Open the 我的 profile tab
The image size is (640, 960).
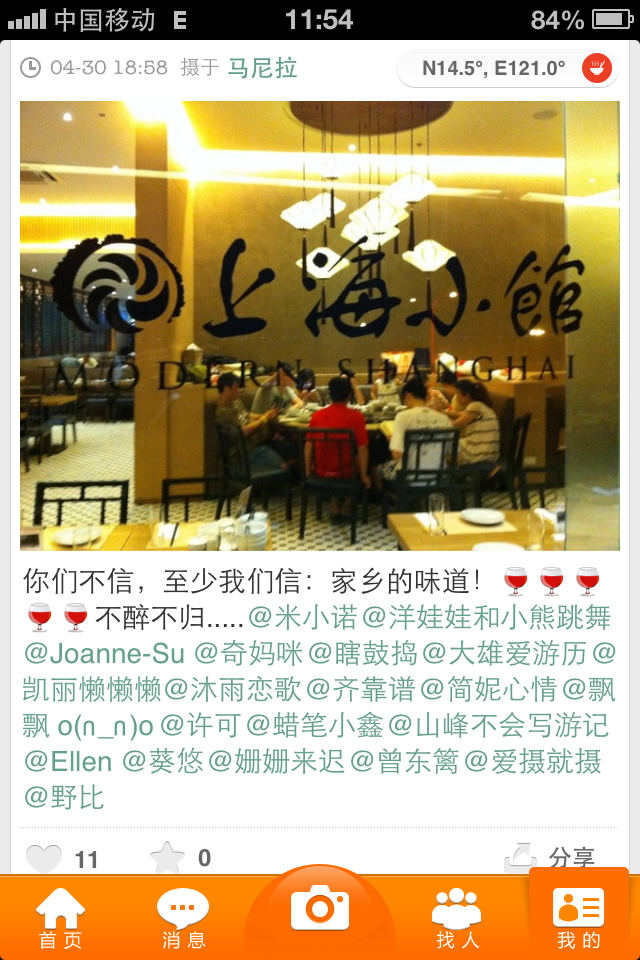click(579, 918)
